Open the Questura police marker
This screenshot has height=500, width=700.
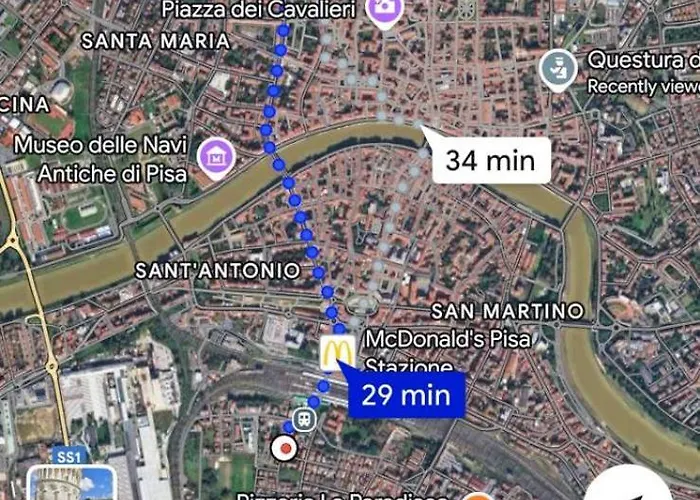[x=557, y=69]
